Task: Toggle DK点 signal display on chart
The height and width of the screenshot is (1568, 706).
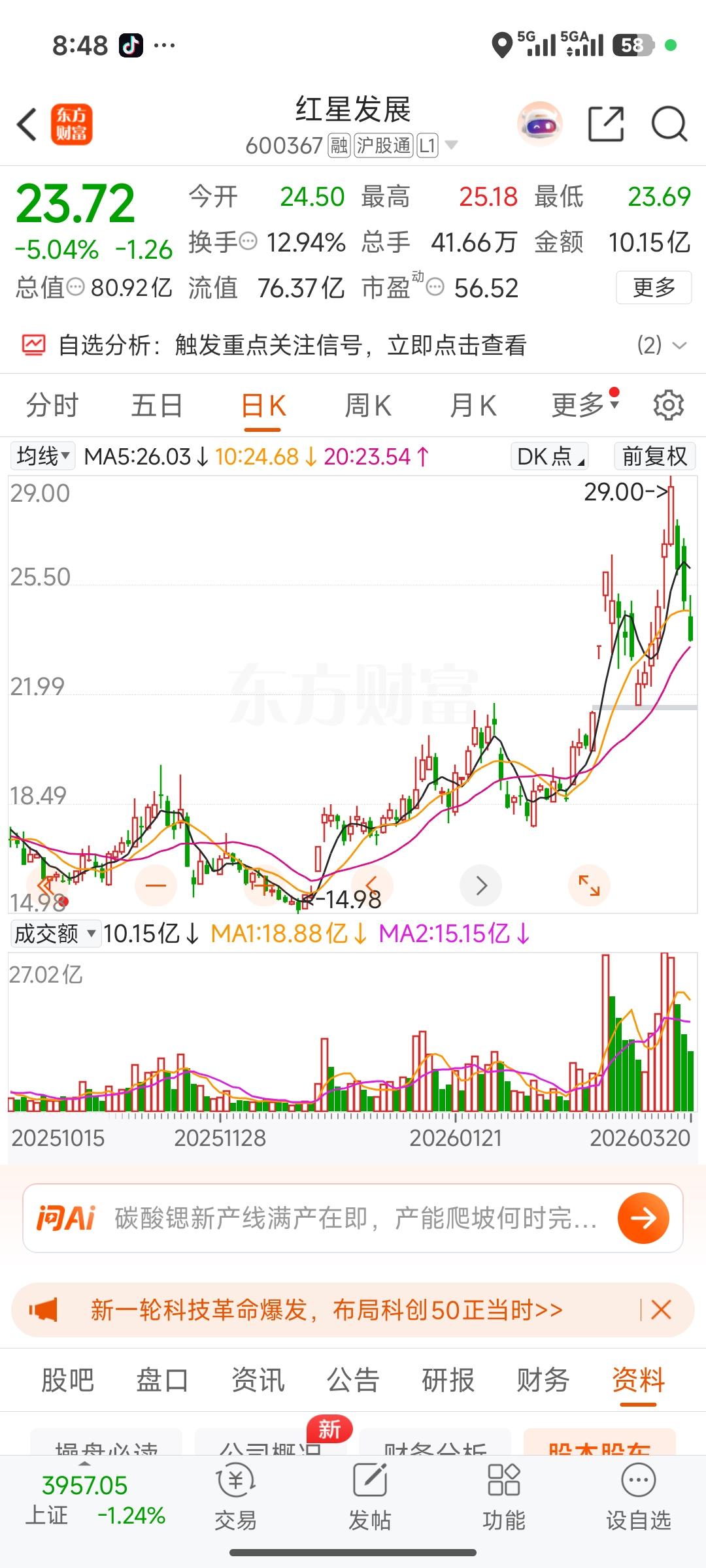Action: click(x=549, y=456)
